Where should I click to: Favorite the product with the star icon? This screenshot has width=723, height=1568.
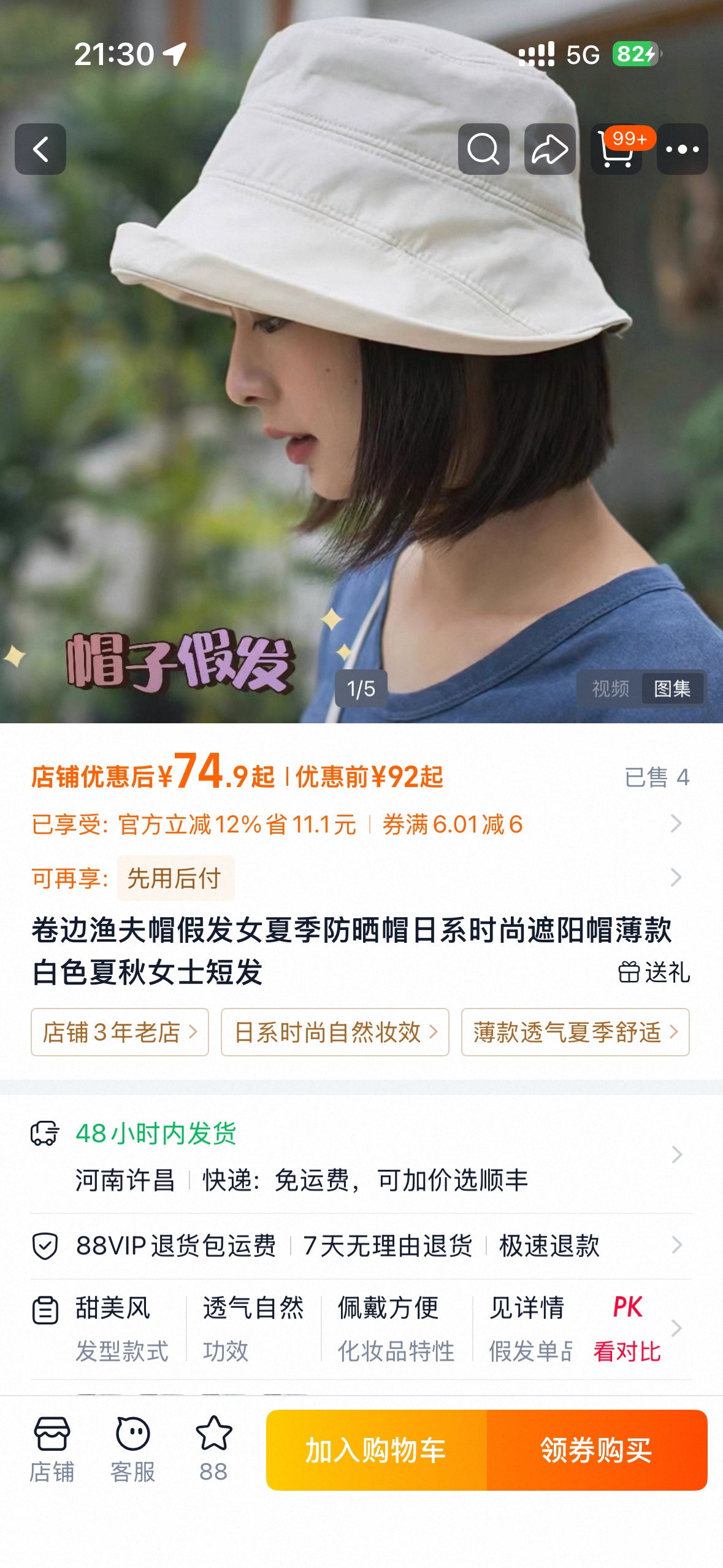click(x=213, y=1450)
